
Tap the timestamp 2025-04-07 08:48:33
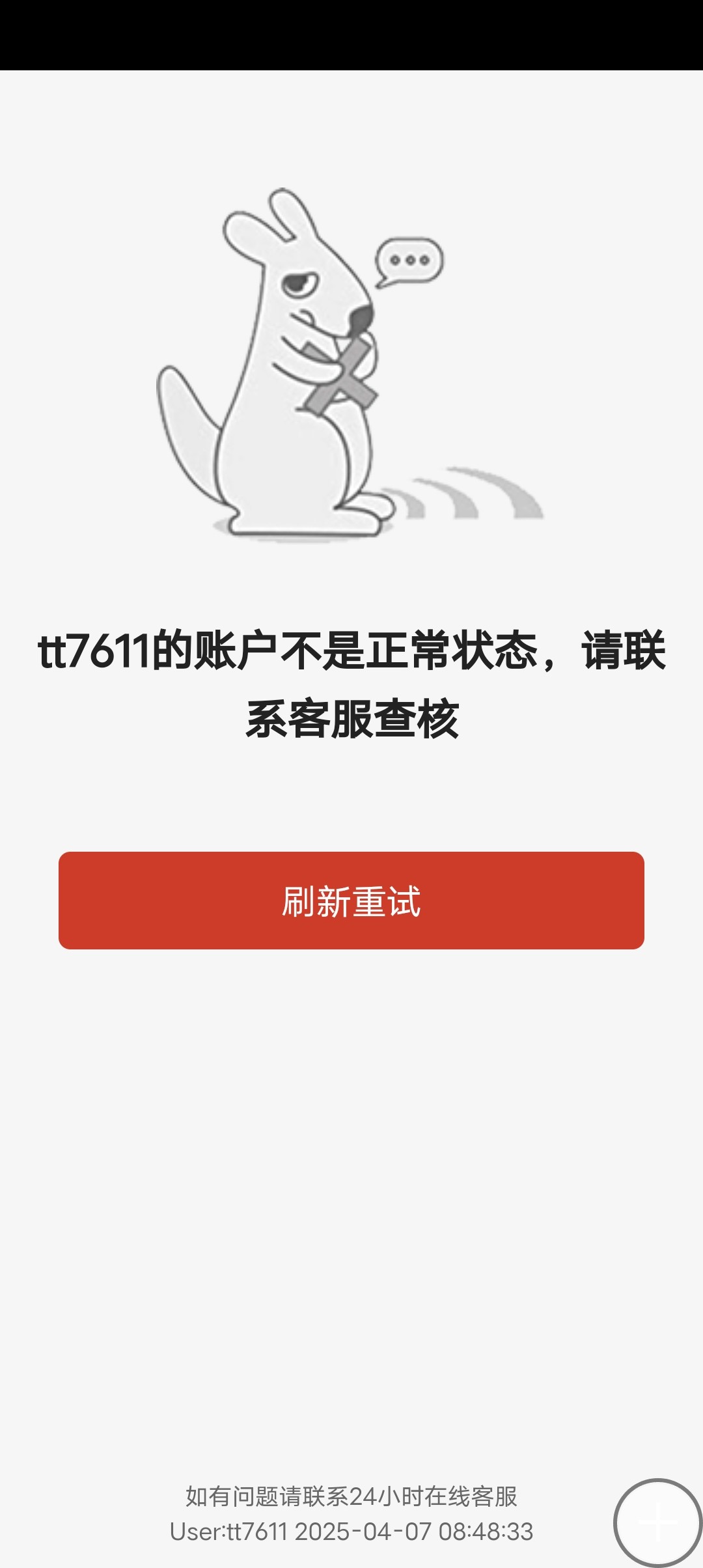417,1530
